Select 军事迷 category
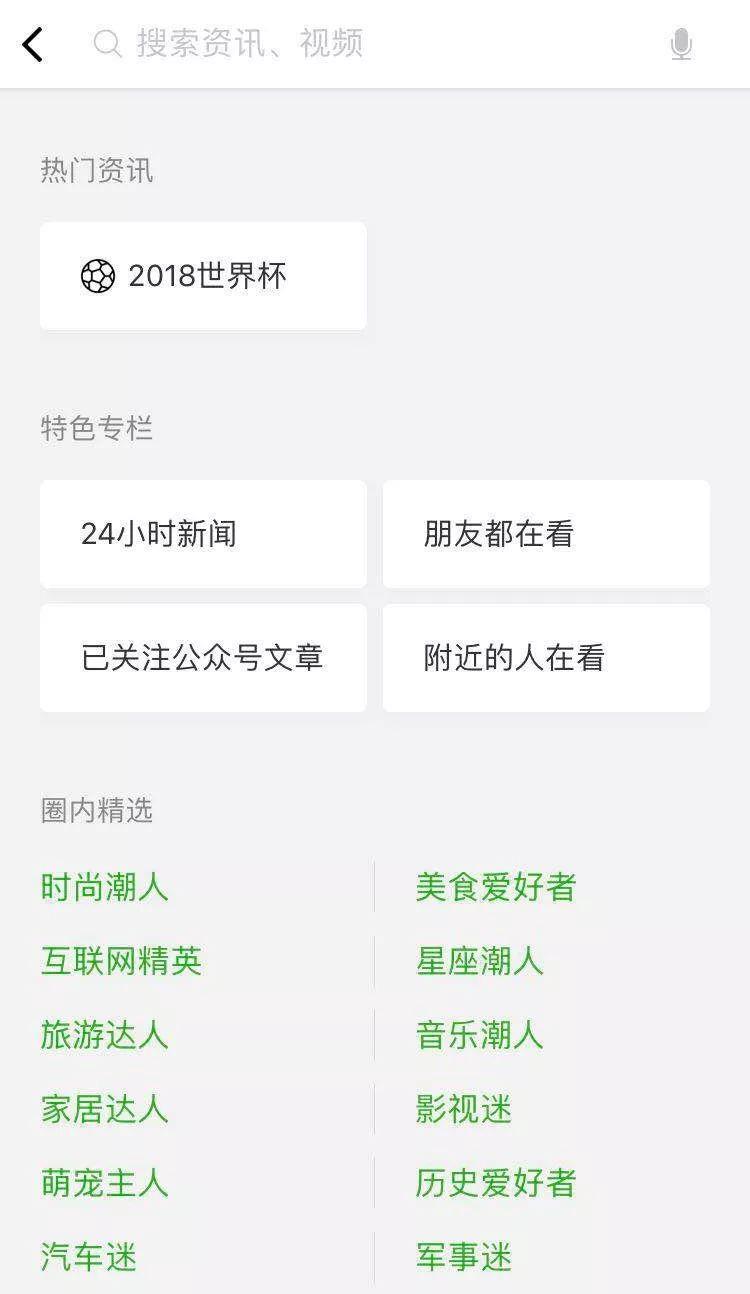This screenshot has height=1294, width=750. pyautogui.click(x=464, y=1257)
